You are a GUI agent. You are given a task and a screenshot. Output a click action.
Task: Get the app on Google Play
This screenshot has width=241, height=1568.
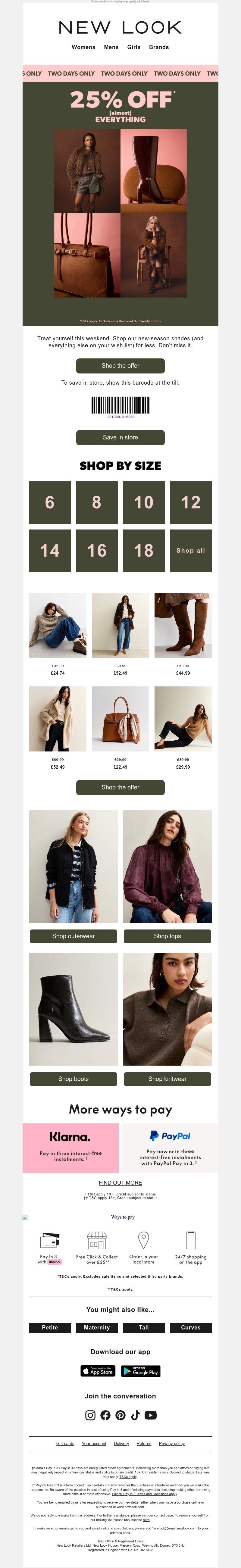tap(141, 1371)
